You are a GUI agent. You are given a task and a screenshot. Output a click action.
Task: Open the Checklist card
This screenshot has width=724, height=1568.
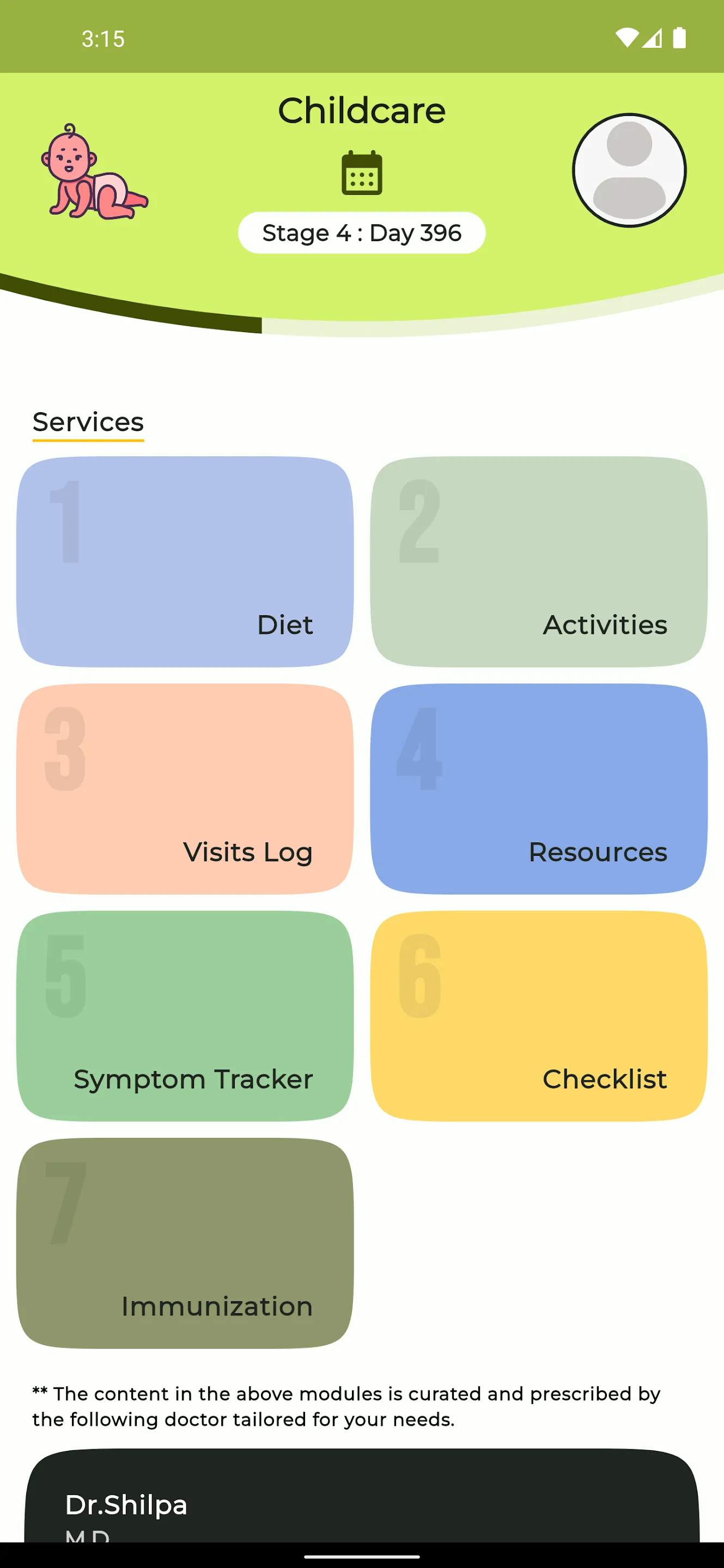539,1016
